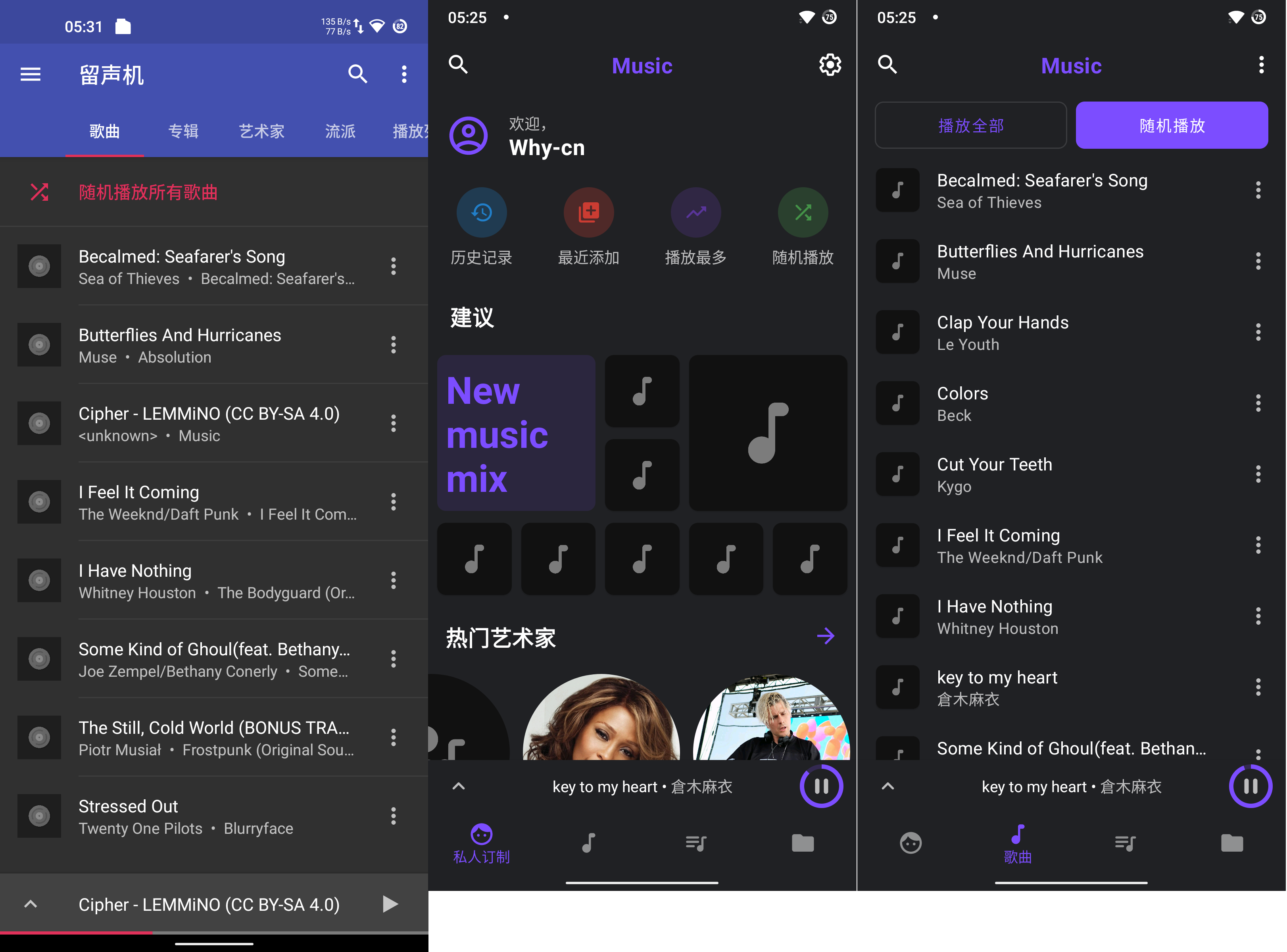Tap the arrow next to 热门艺术家
Viewport: 1287px width, 952px height.
(825, 636)
